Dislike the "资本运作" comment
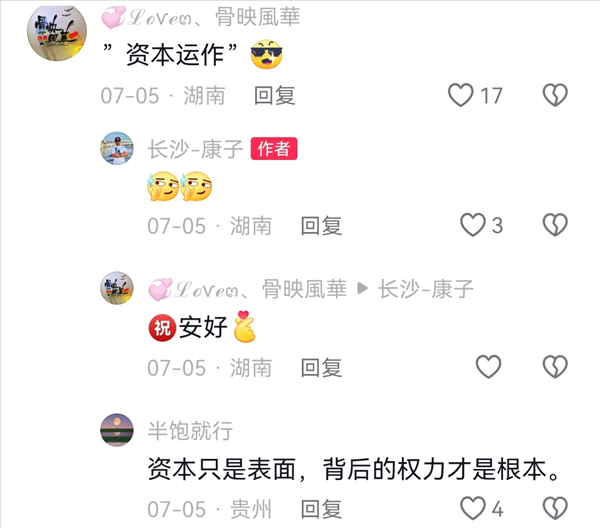This screenshot has height=528, width=600. tap(555, 95)
